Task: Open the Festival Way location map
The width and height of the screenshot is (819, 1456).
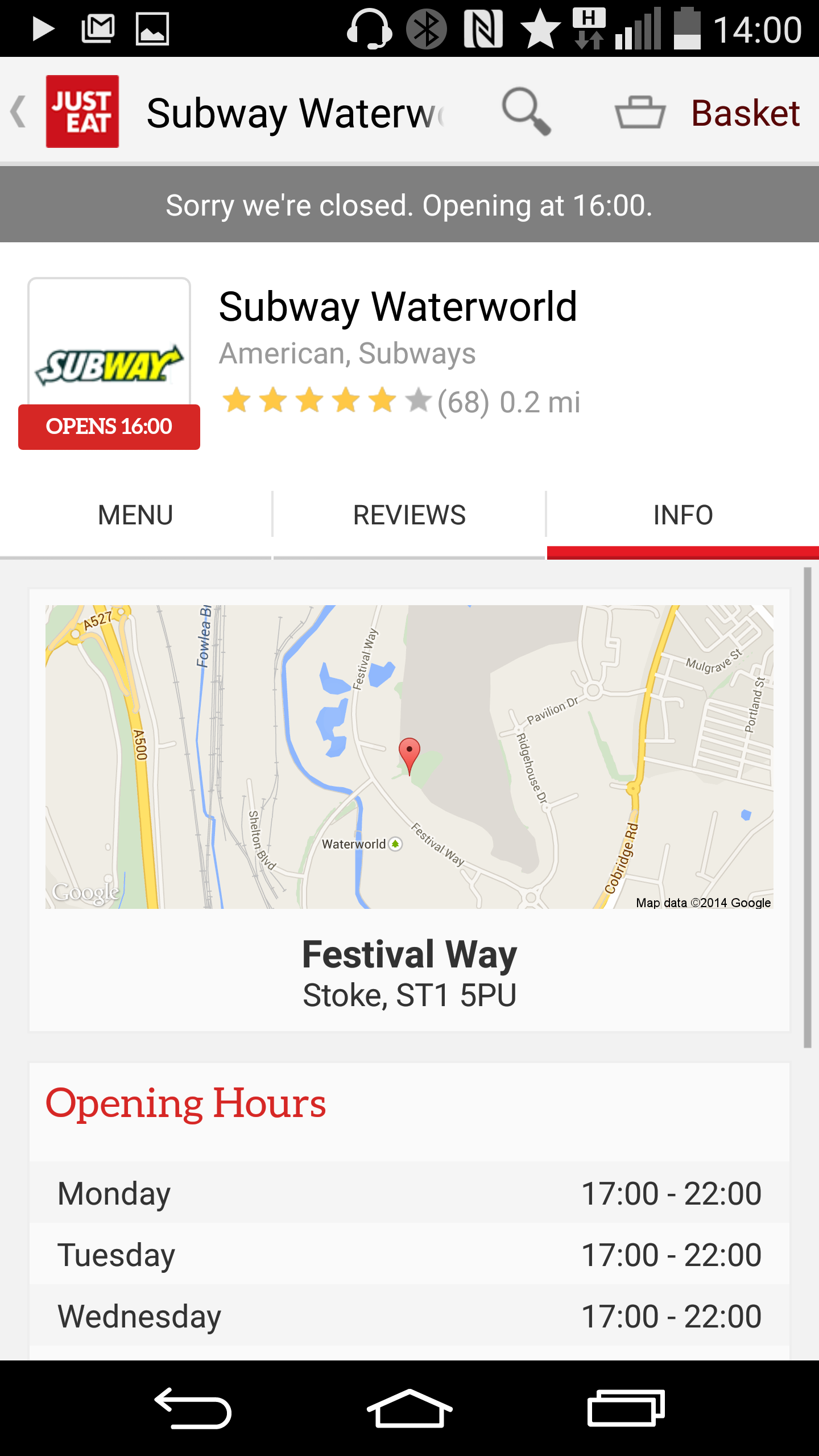Action: [x=409, y=757]
